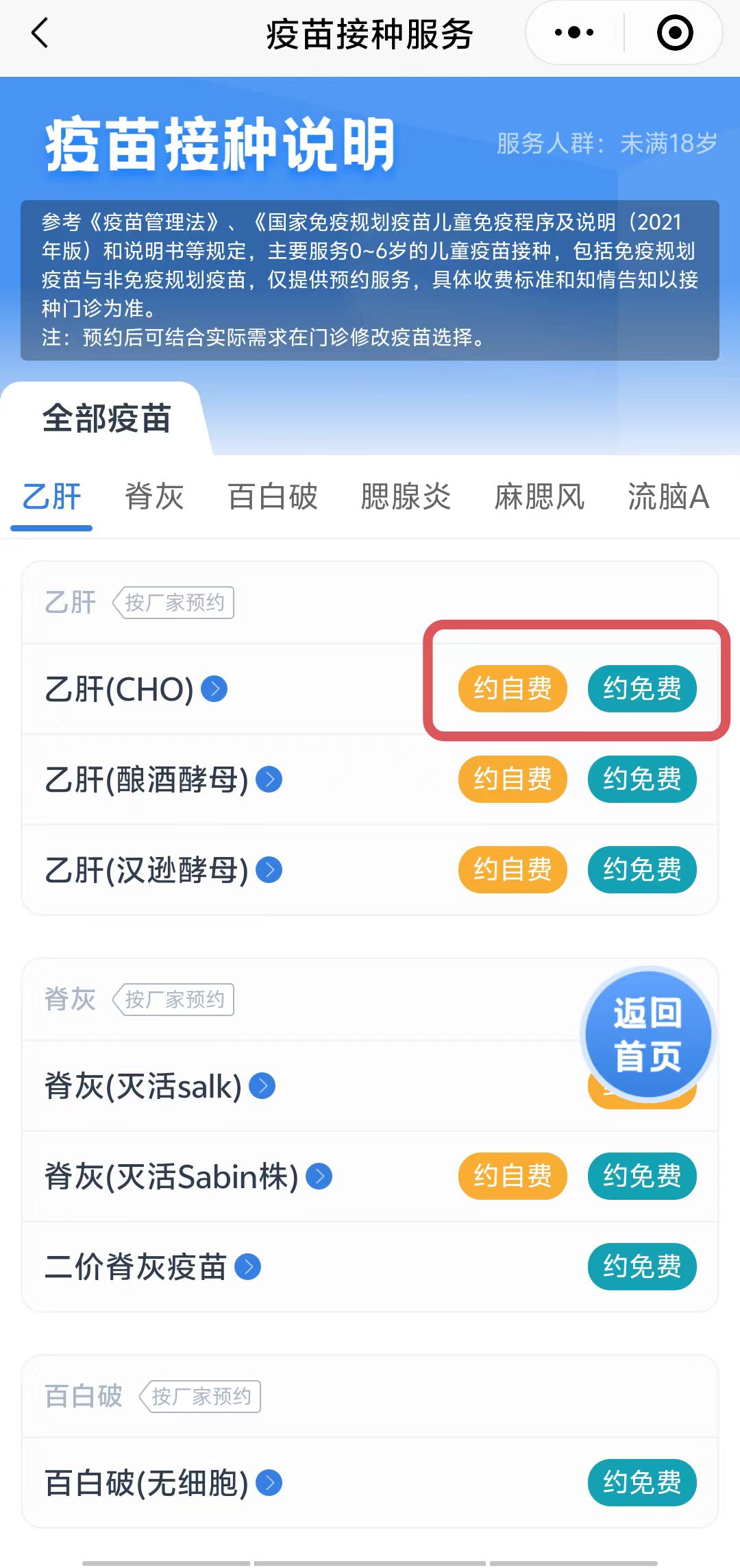Close the mini program via circle icon
The width and height of the screenshot is (740, 1568).
[x=674, y=33]
